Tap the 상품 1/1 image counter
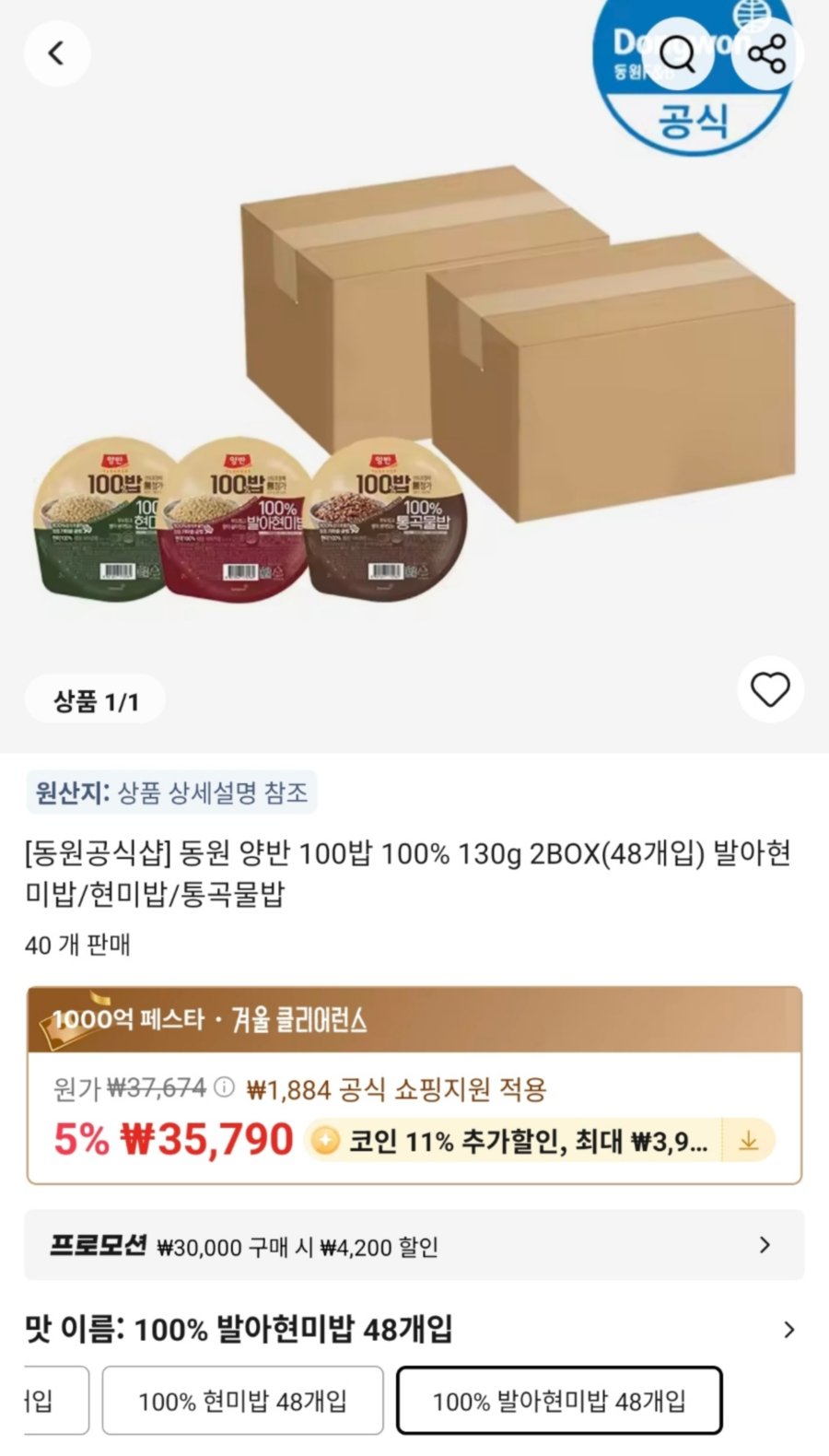Image resolution: width=829 pixels, height=1456 pixels. (94, 699)
